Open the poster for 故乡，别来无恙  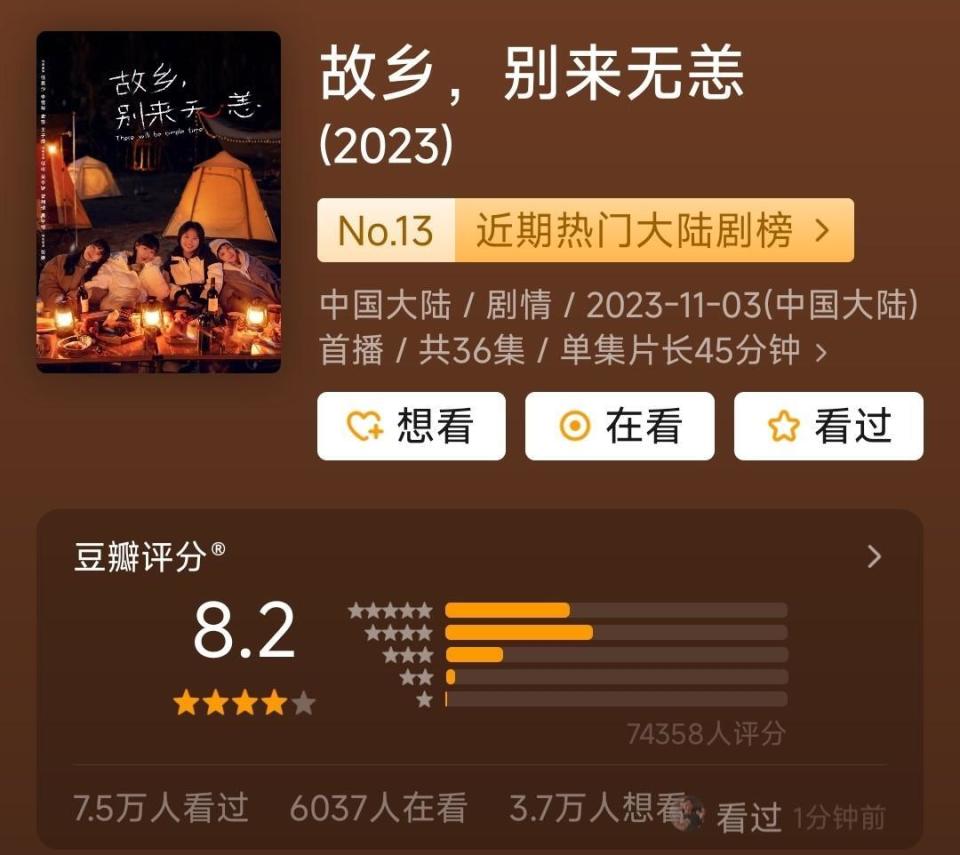pos(158,202)
